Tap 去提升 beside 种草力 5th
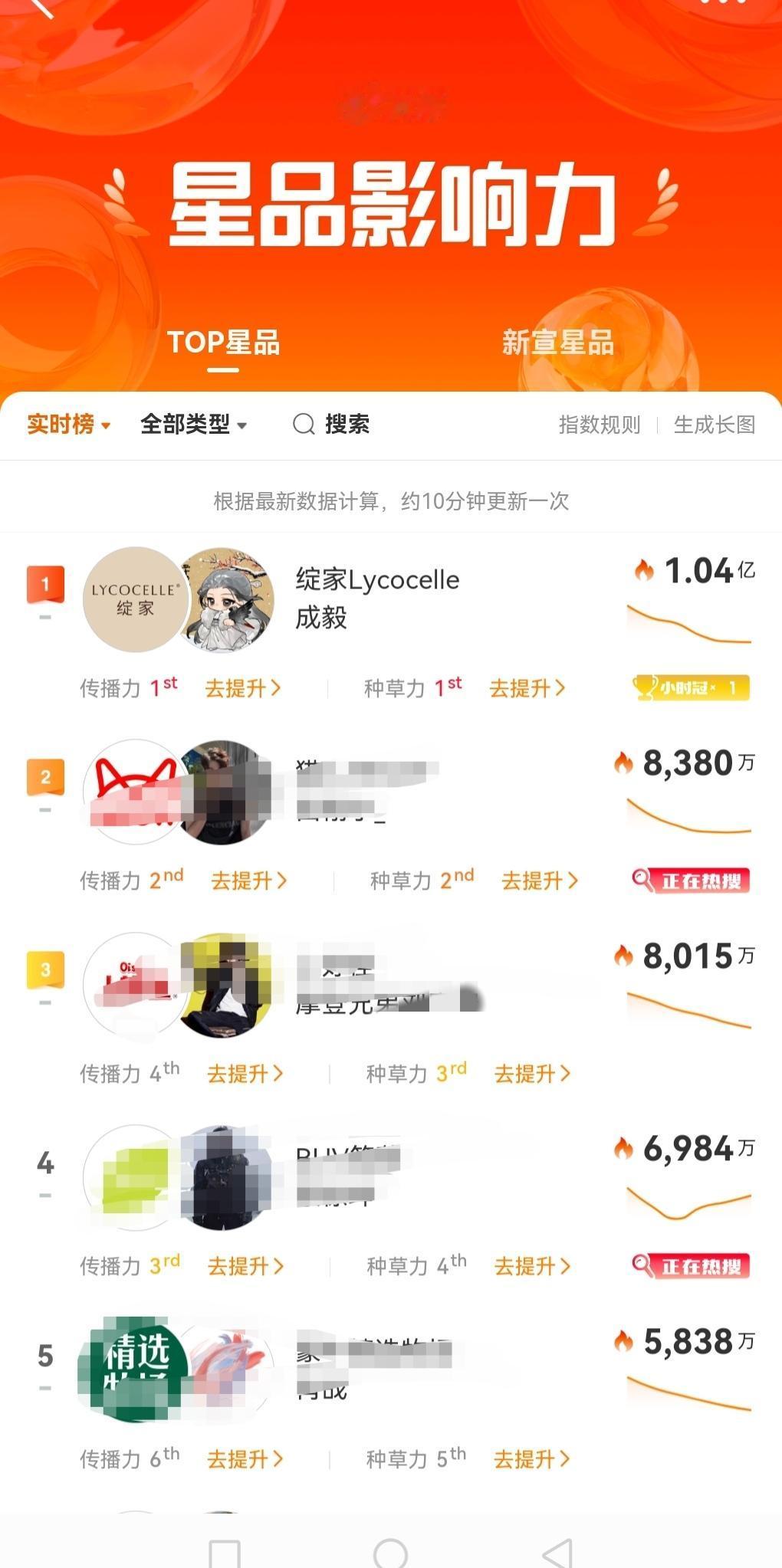The image size is (782, 1568). tap(529, 1459)
